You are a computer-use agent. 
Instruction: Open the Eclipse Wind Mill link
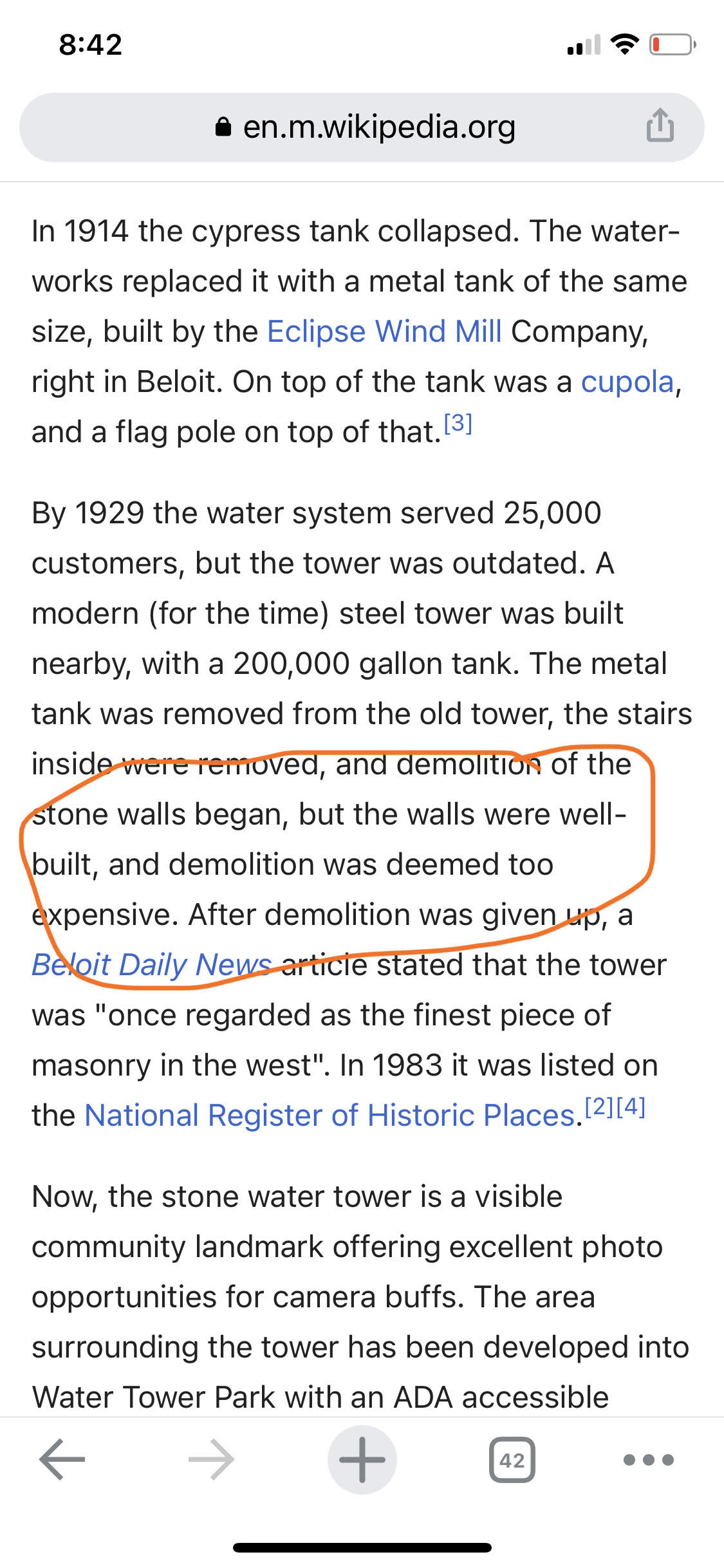coord(384,331)
